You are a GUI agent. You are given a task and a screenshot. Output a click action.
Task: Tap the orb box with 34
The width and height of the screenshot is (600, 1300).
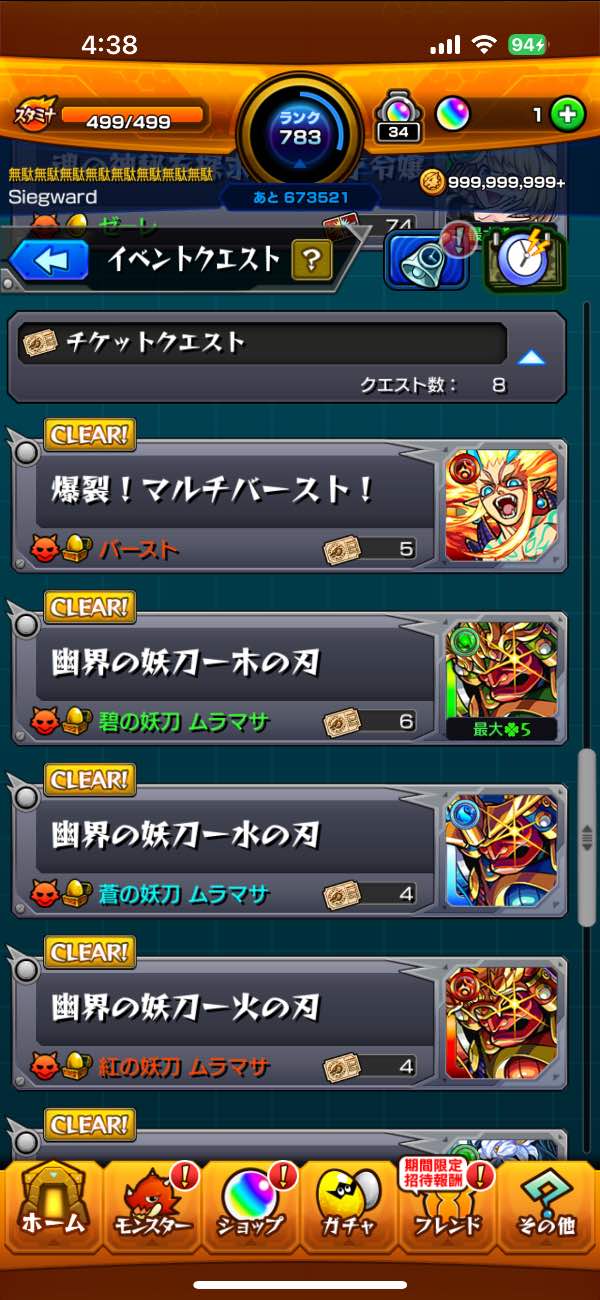[396, 117]
